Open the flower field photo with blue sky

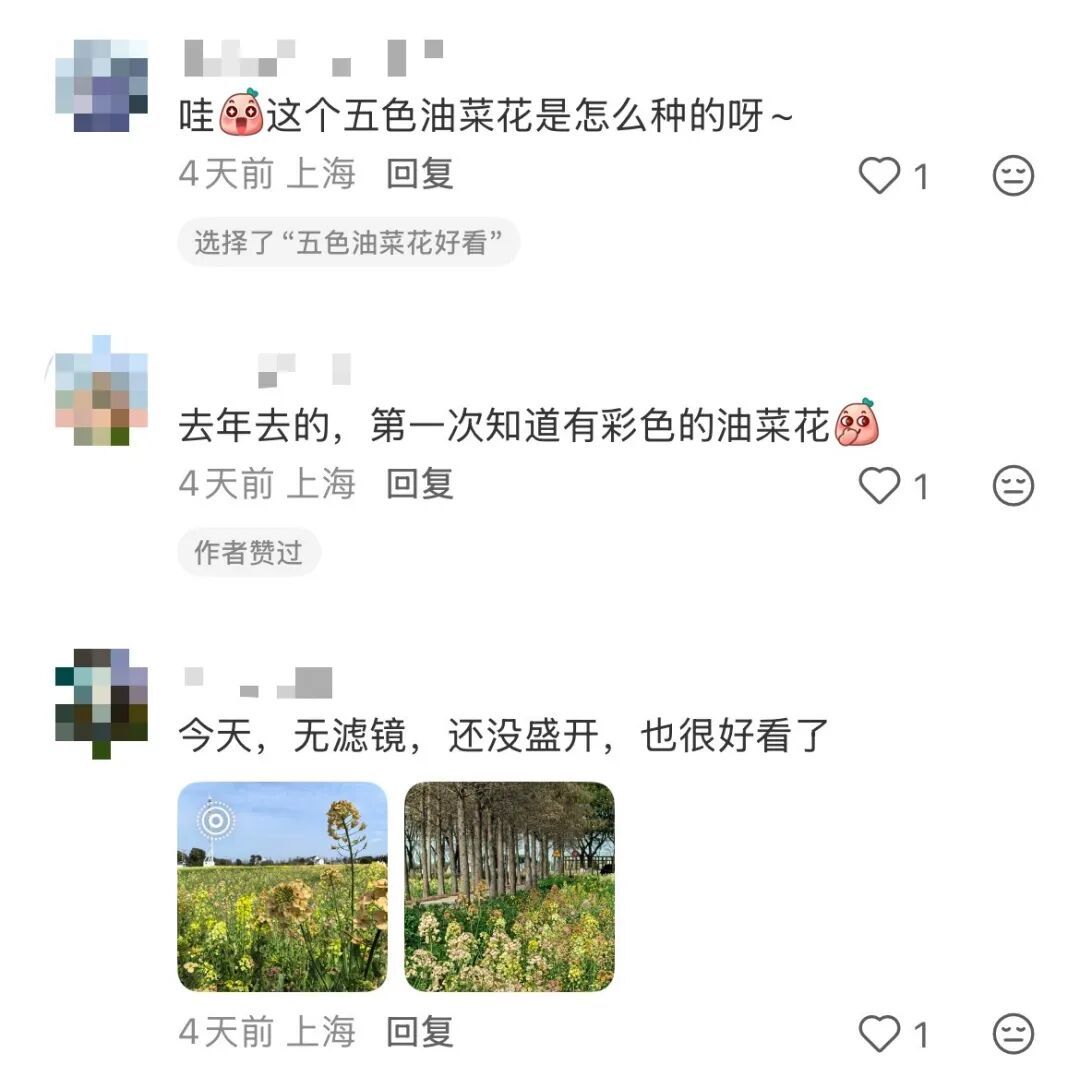coord(282,886)
